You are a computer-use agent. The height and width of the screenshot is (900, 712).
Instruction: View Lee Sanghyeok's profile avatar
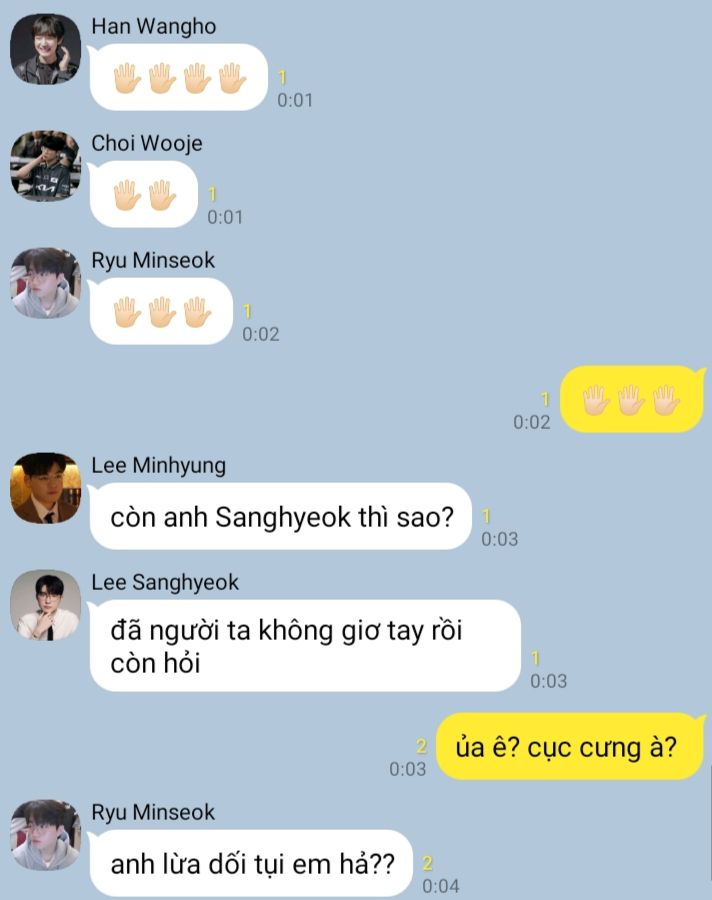click(45, 605)
